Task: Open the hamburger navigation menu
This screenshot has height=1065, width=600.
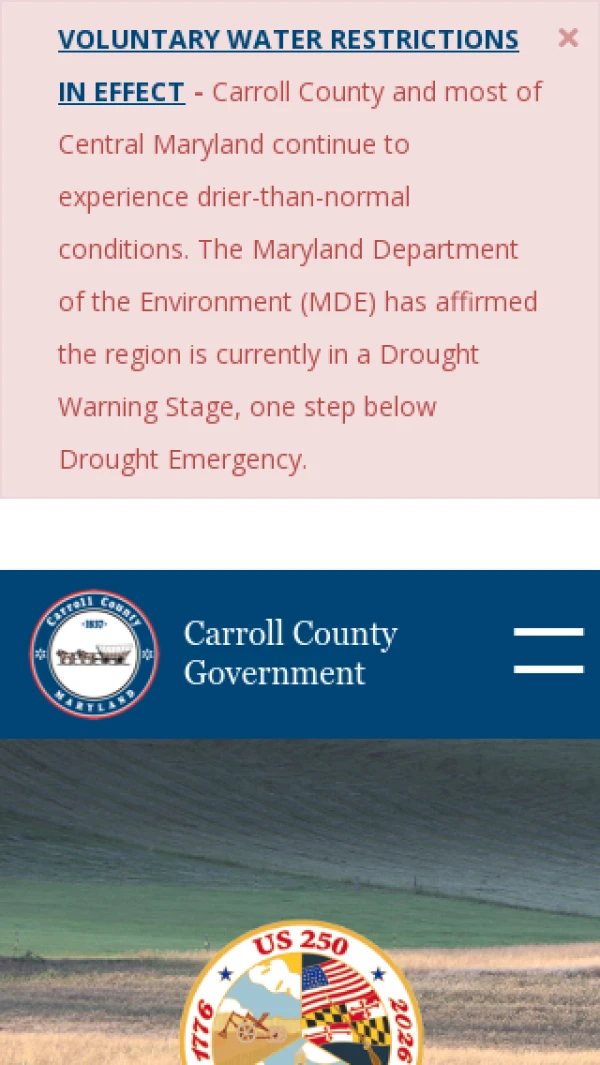Action: click(x=548, y=651)
